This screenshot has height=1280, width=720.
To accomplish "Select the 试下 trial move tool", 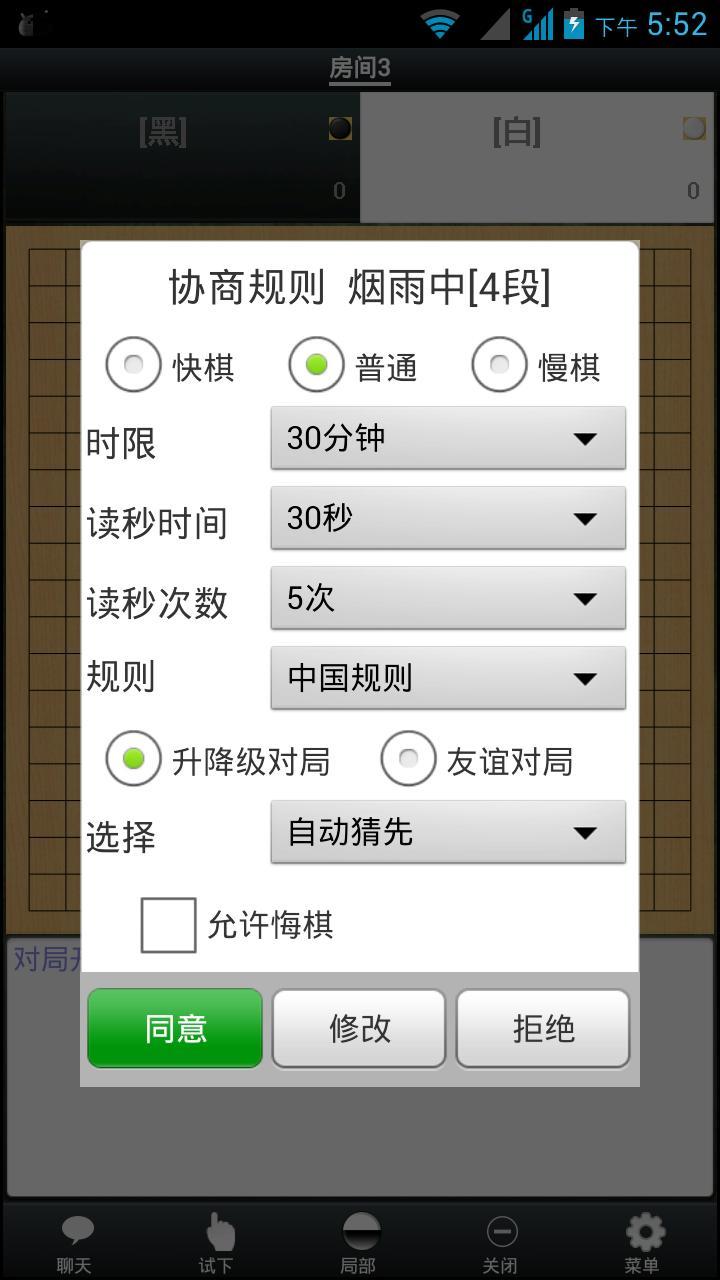I will 217,1240.
